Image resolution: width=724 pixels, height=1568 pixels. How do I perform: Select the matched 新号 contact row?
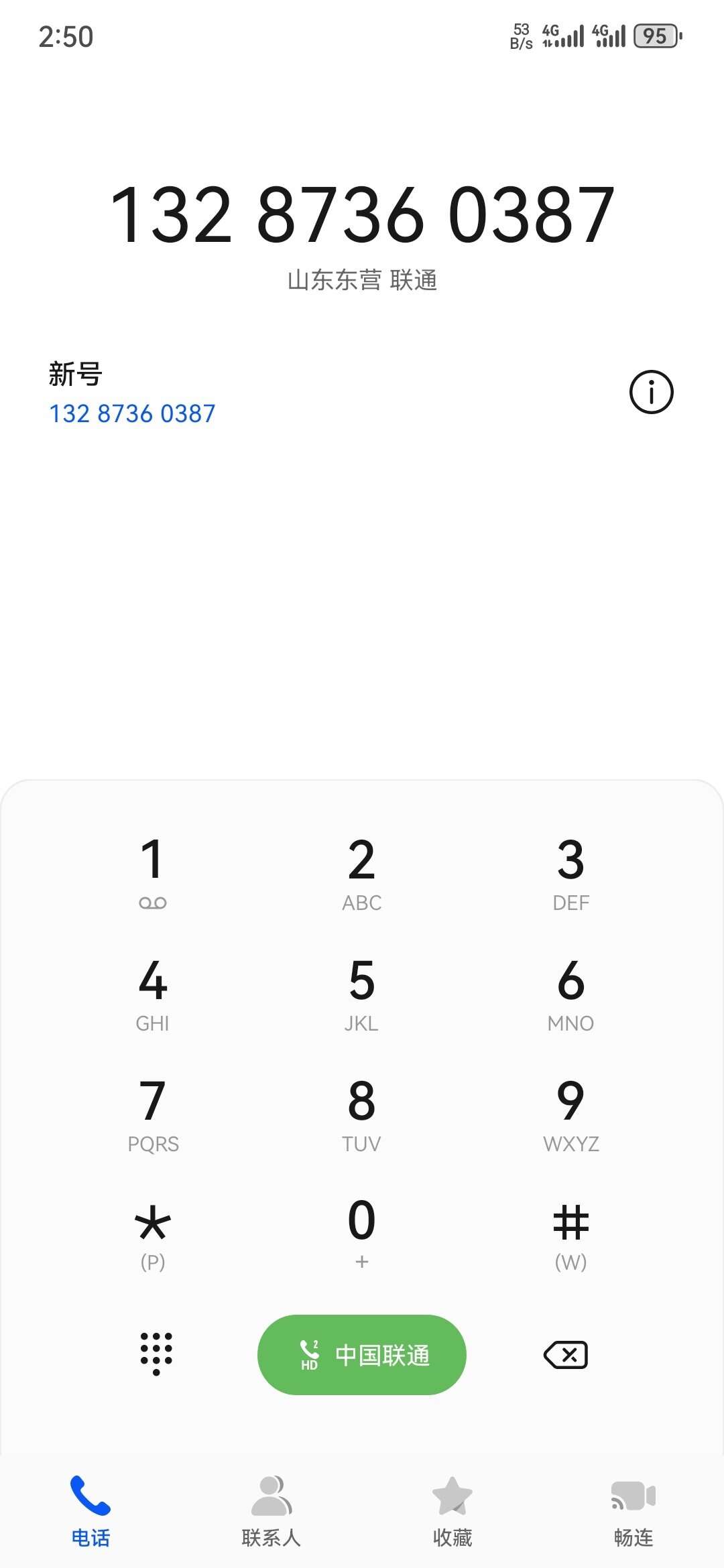268,394
